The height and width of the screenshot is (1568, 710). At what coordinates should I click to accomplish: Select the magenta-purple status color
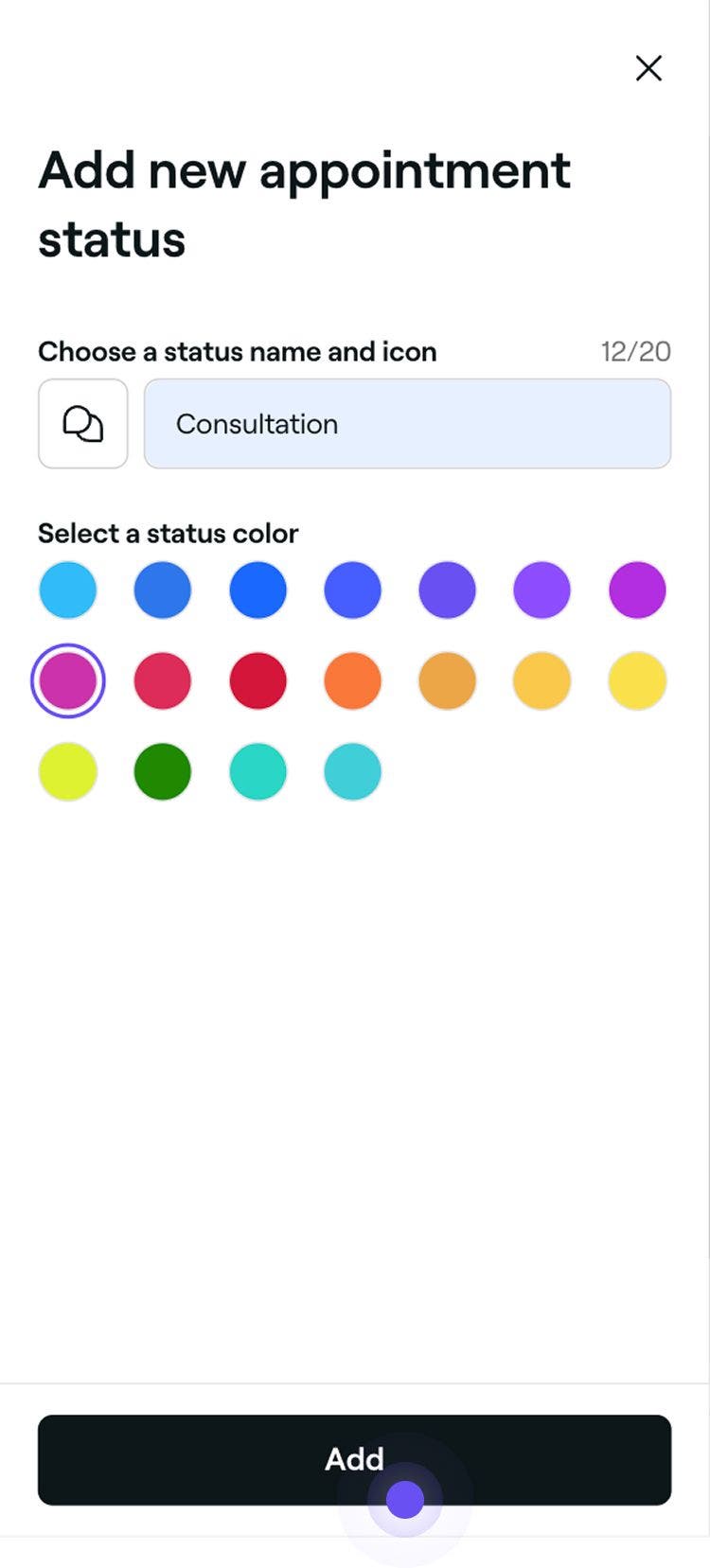point(636,590)
